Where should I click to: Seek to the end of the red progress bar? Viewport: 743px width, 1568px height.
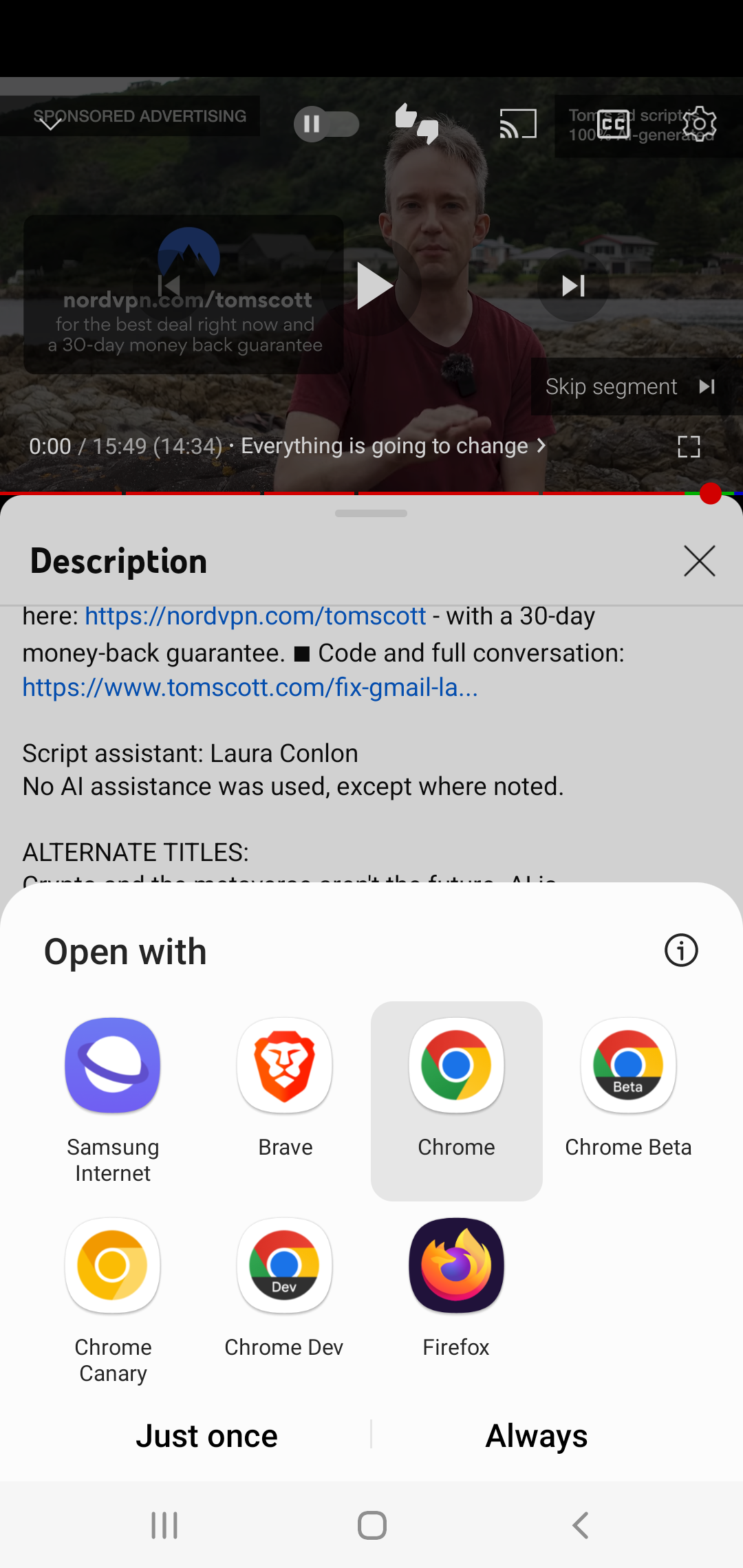coord(710,493)
